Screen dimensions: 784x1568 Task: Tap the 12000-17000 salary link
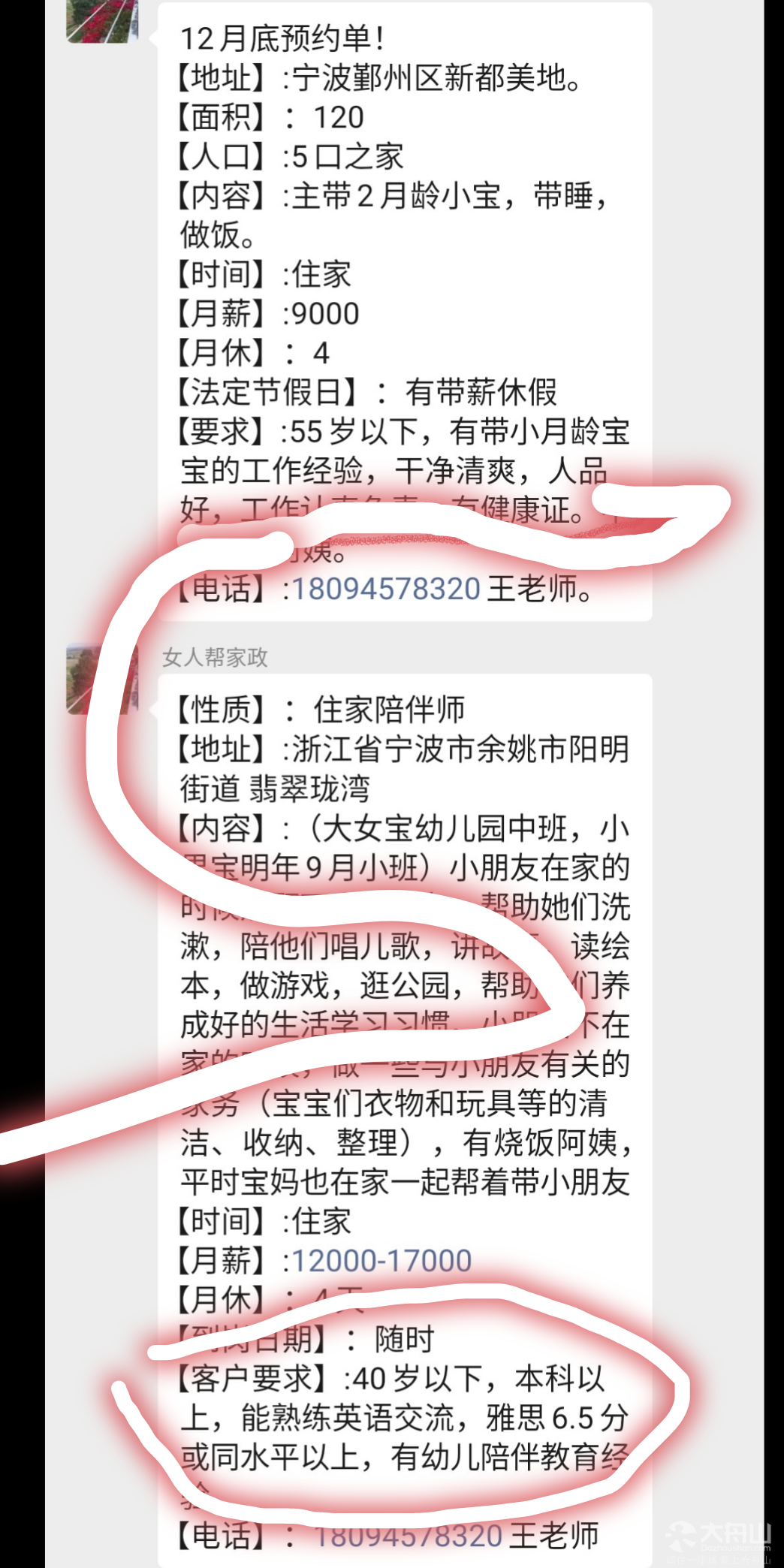coord(381,1261)
